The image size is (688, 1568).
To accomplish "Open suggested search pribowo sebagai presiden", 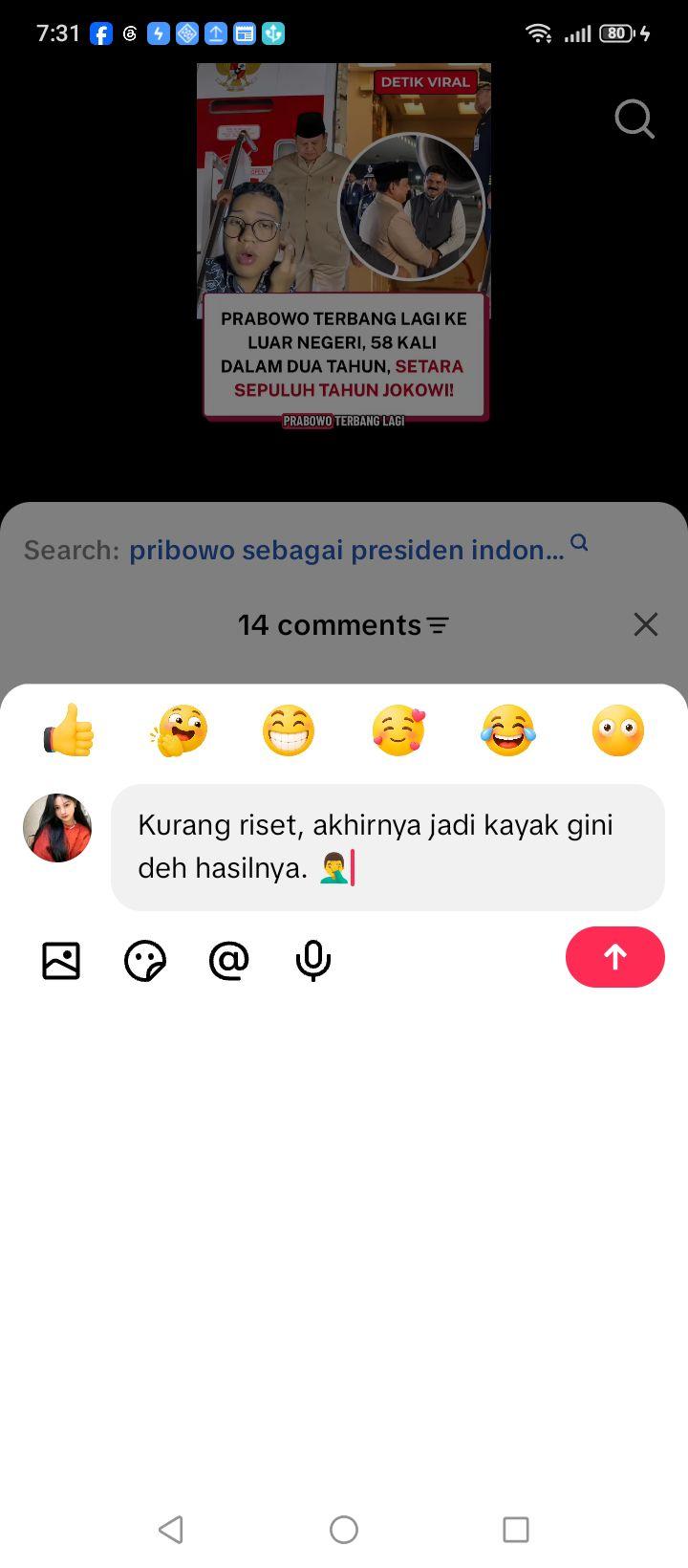I will pos(347,550).
